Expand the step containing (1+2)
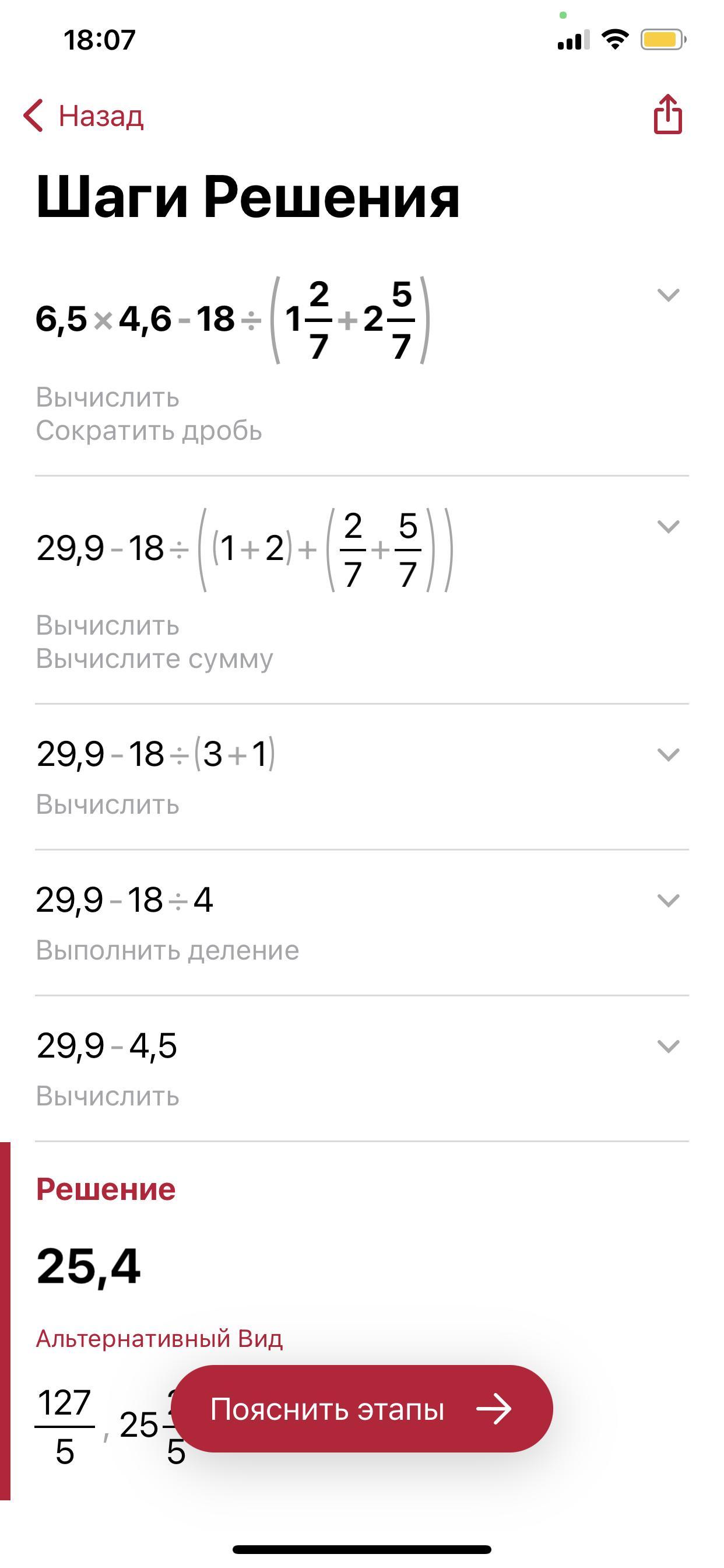This screenshot has height=1568, width=724. coord(668,527)
